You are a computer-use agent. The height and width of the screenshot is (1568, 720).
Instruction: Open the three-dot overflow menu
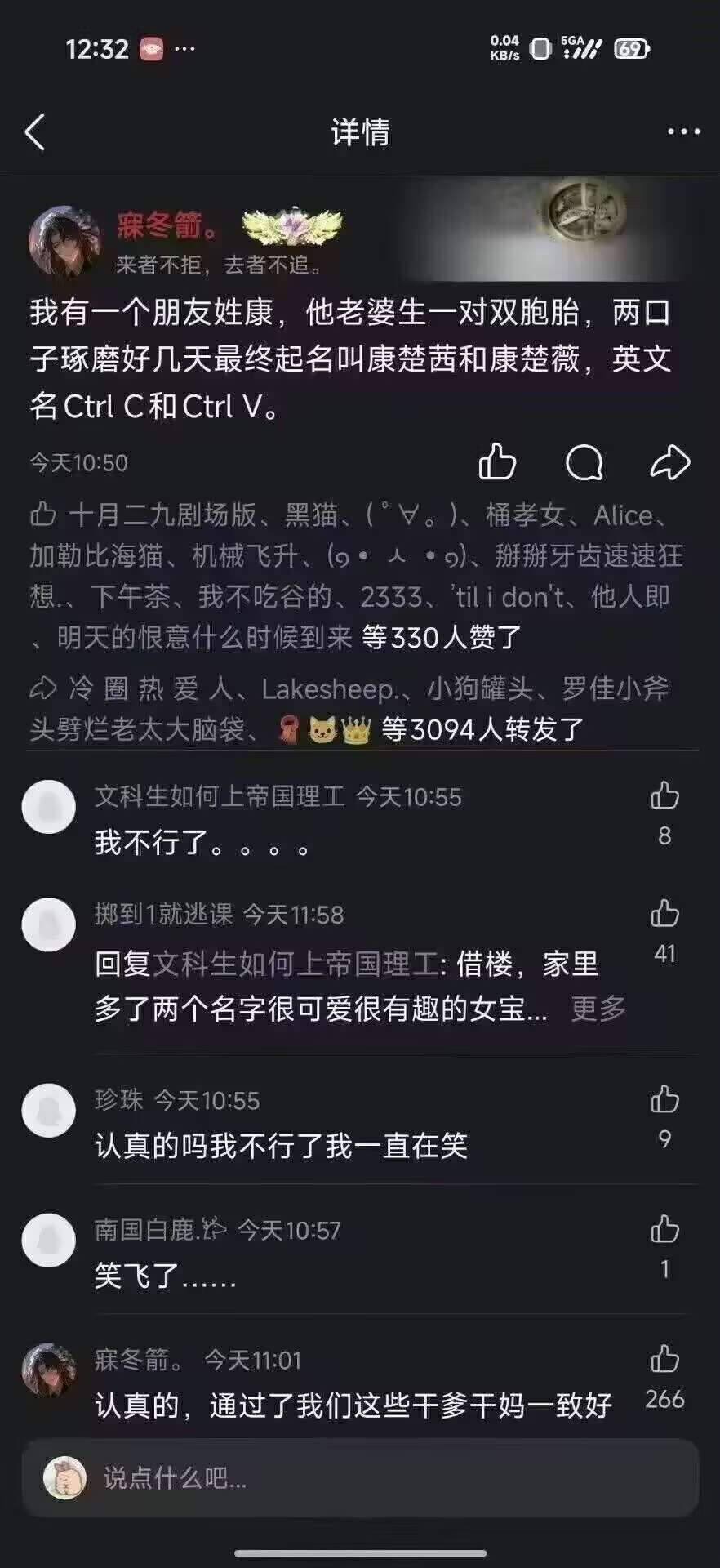click(x=683, y=131)
